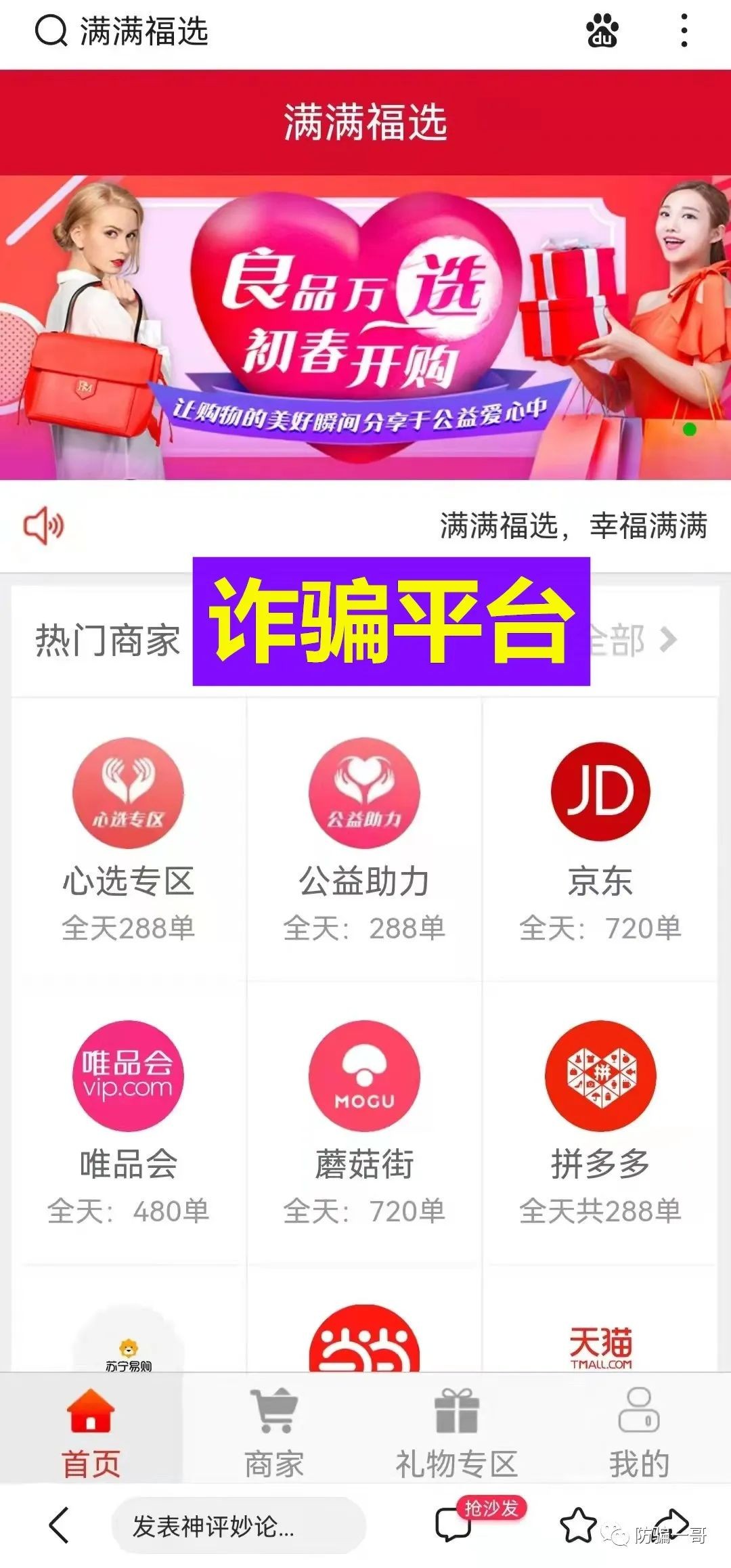Viewport: 731px width, 1568px height.
Task: Open the three-dot overflow menu
Action: pyautogui.click(x=684, y=31)
